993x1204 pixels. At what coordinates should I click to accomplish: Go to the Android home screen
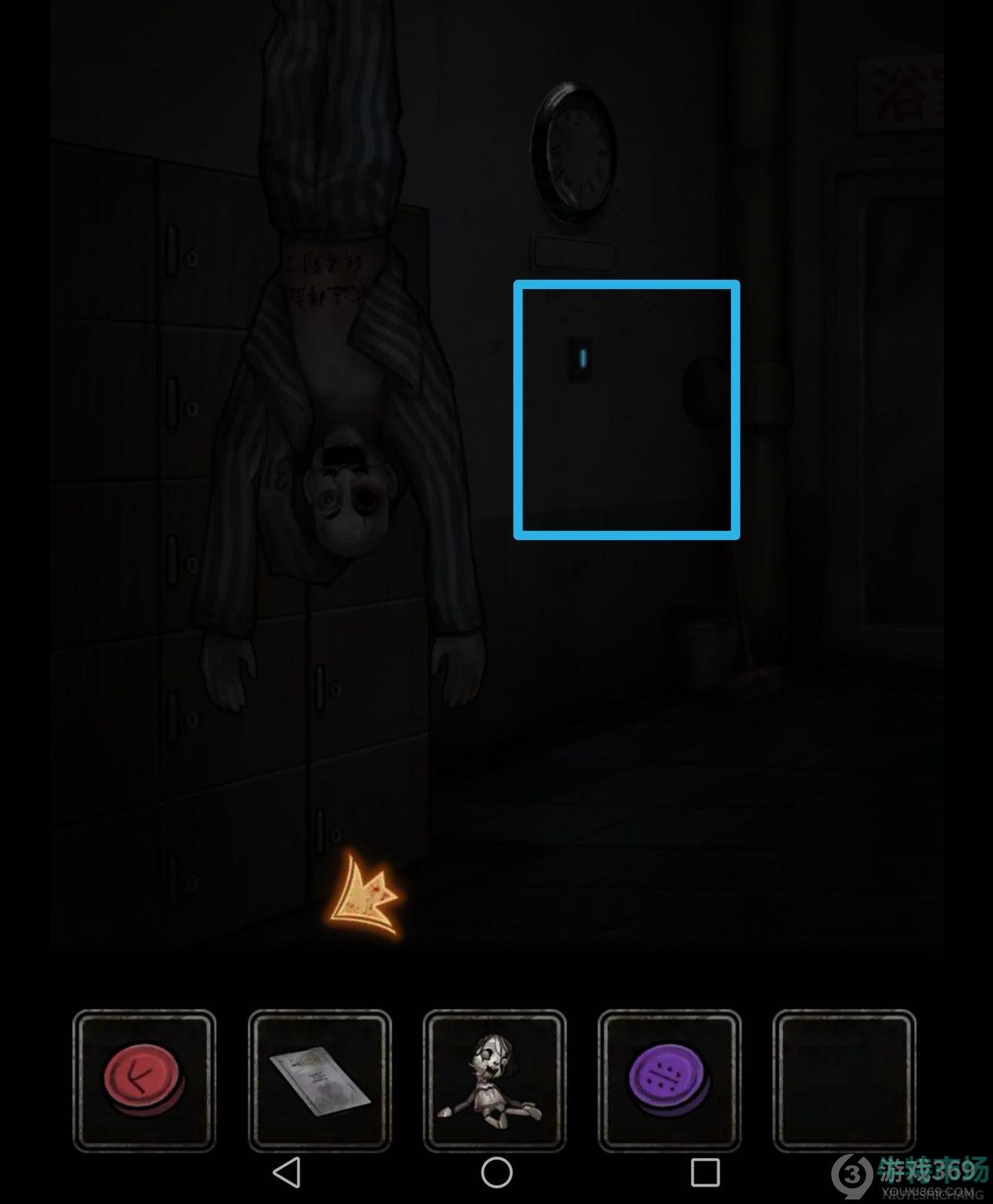pos(496,1172)
